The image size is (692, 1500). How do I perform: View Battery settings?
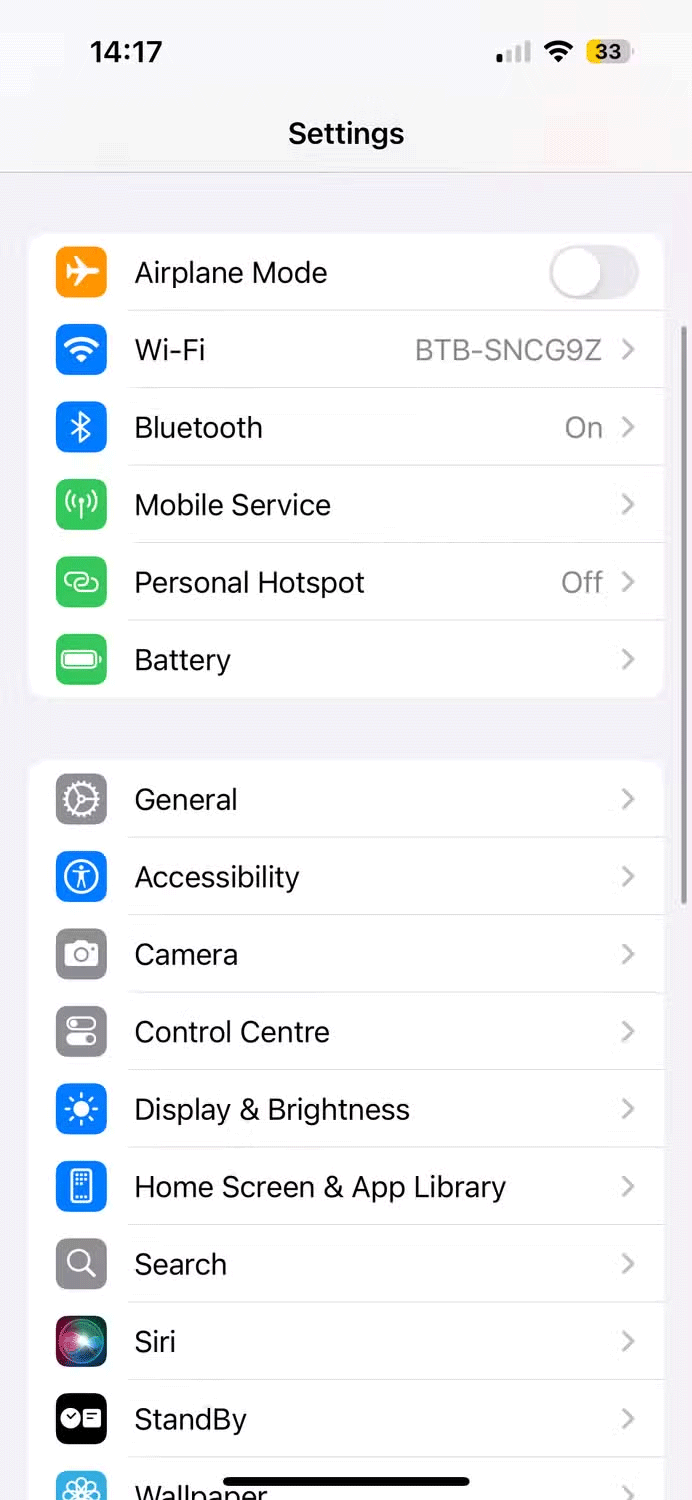pos(345,660)
